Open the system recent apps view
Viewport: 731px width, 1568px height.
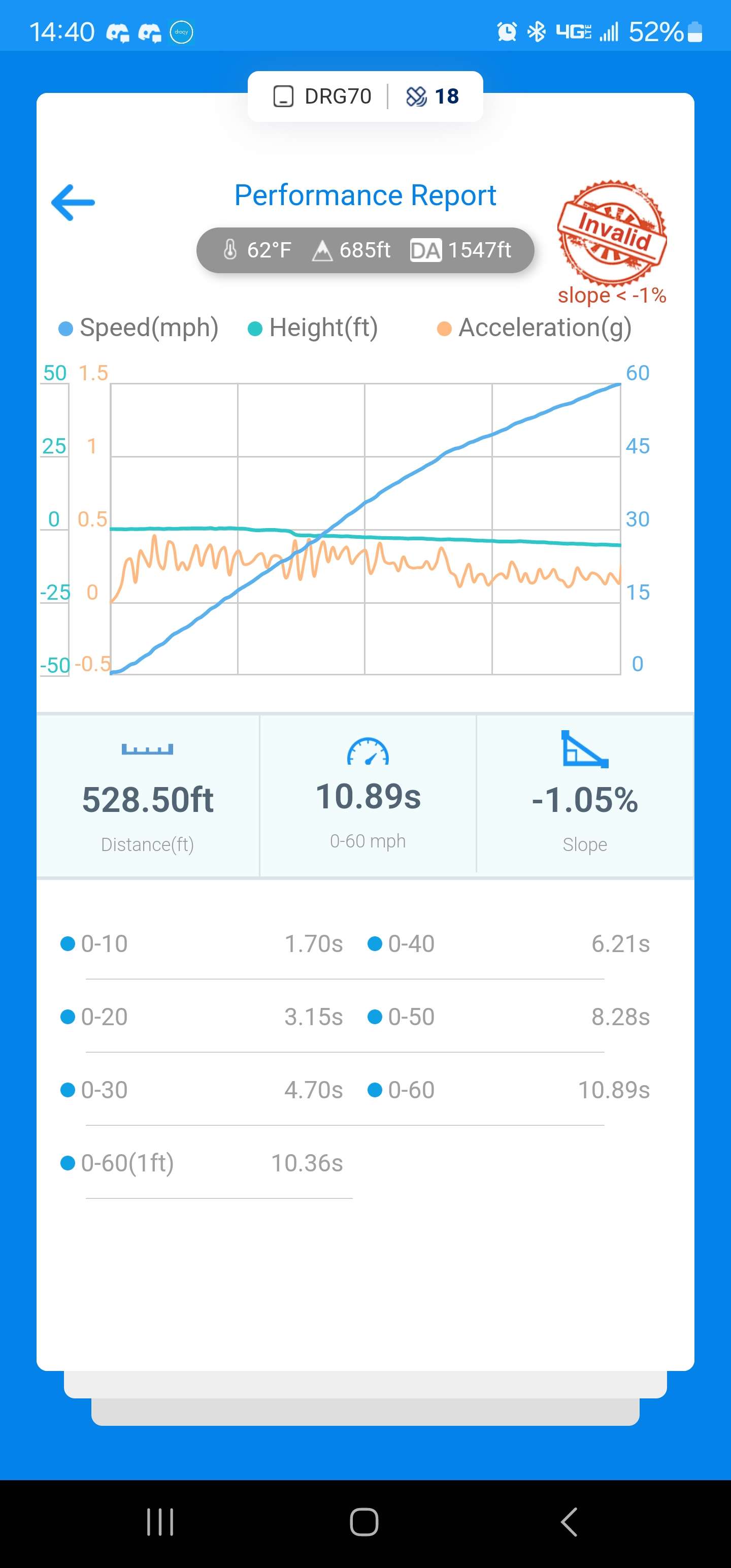(160, 1522)
